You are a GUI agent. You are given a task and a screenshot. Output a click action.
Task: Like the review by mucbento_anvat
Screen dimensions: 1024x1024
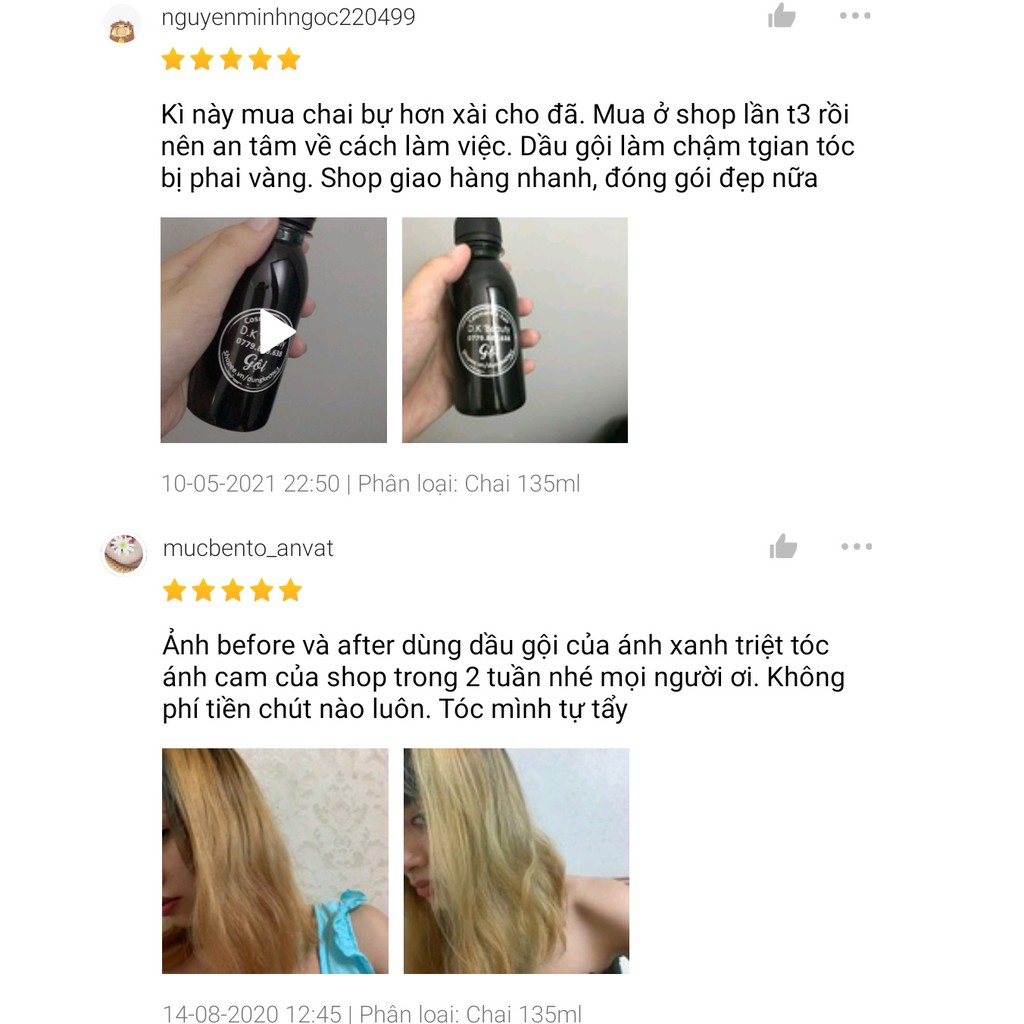pos(783,547)
